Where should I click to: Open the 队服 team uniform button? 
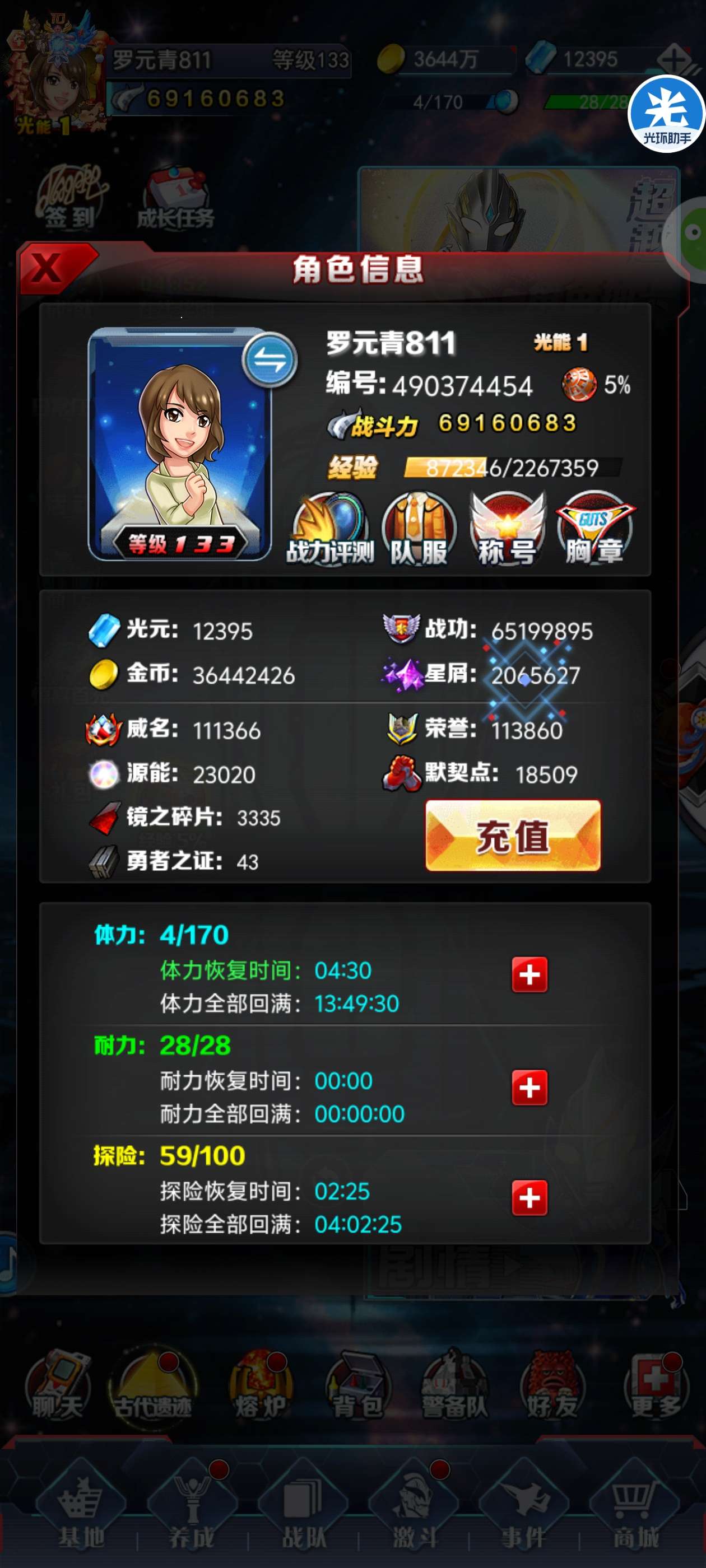(419, 529)
